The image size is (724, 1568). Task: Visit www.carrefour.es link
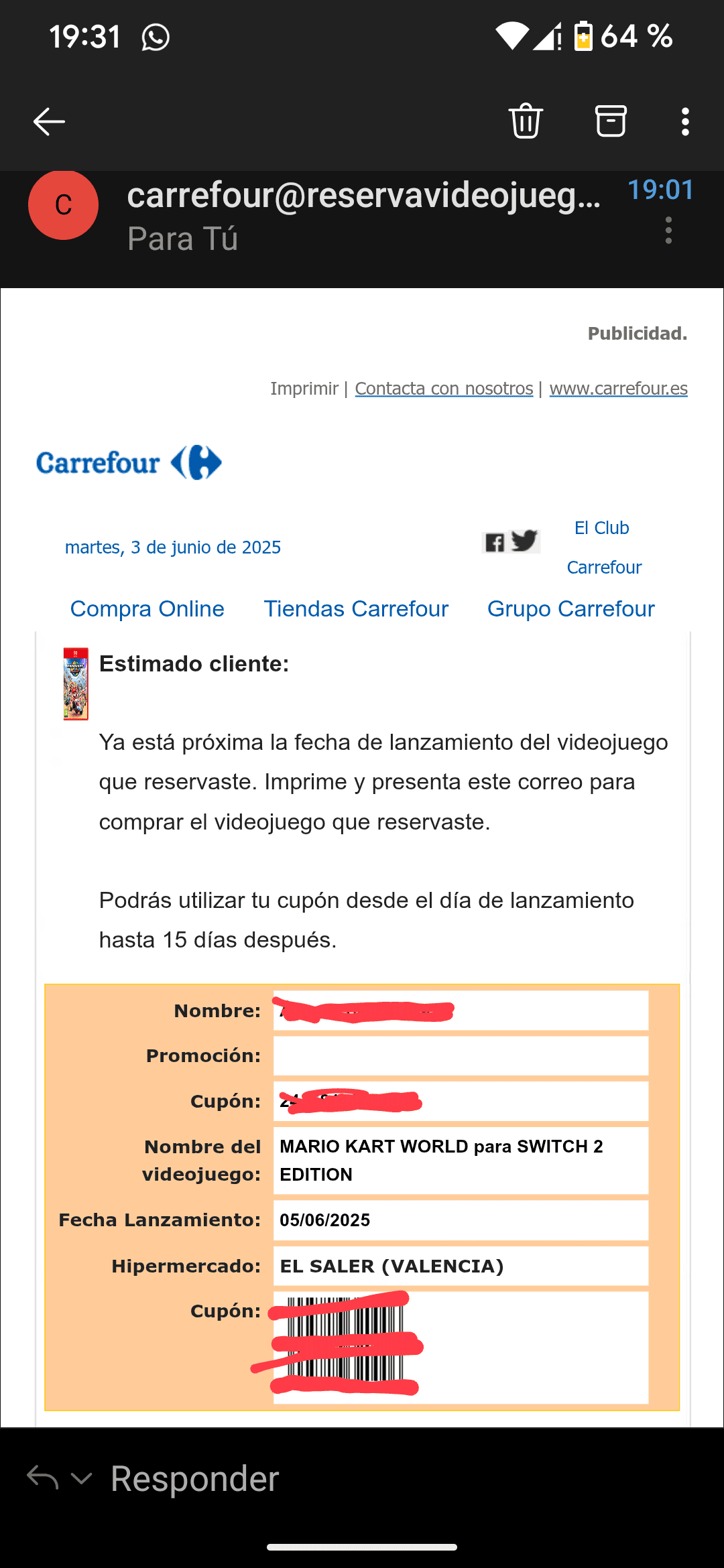pyautogui.click(x=618, y=389)
